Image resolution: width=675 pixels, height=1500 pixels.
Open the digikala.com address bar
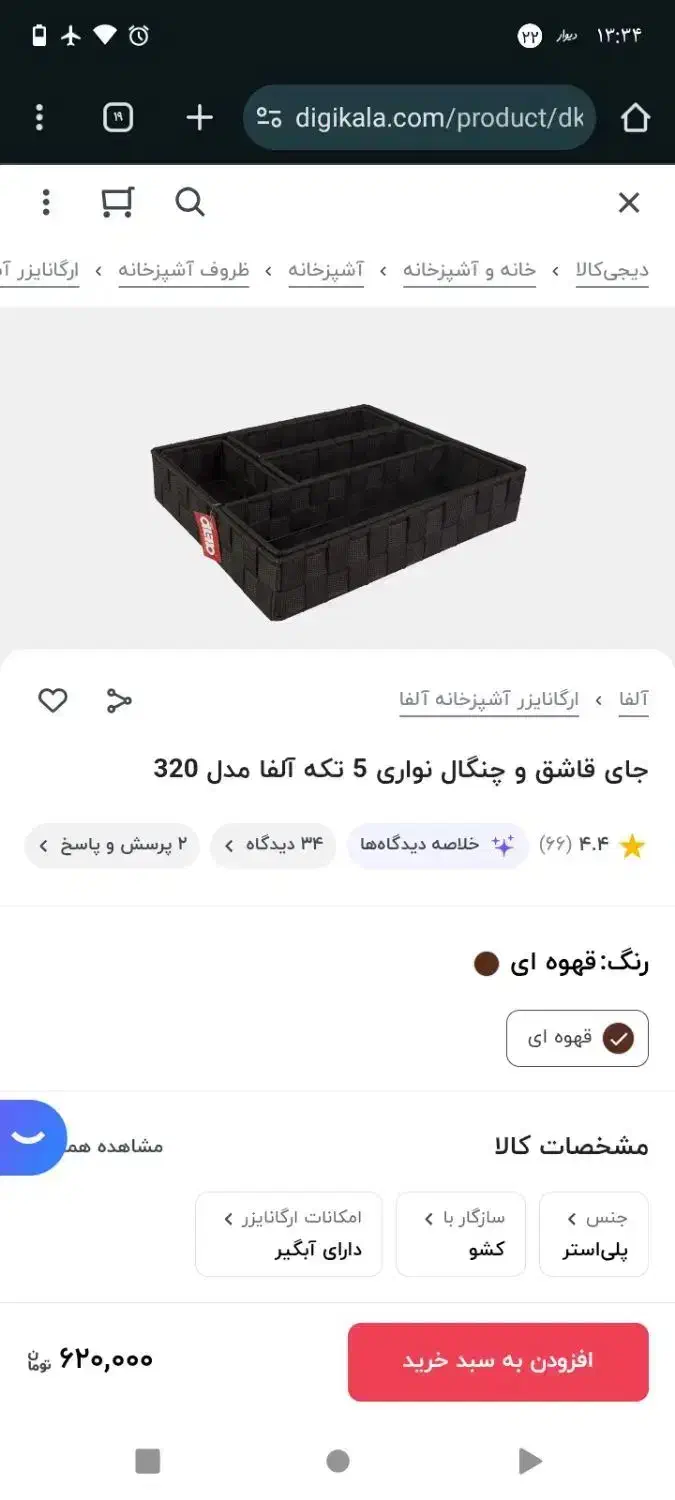pos(420,118)
